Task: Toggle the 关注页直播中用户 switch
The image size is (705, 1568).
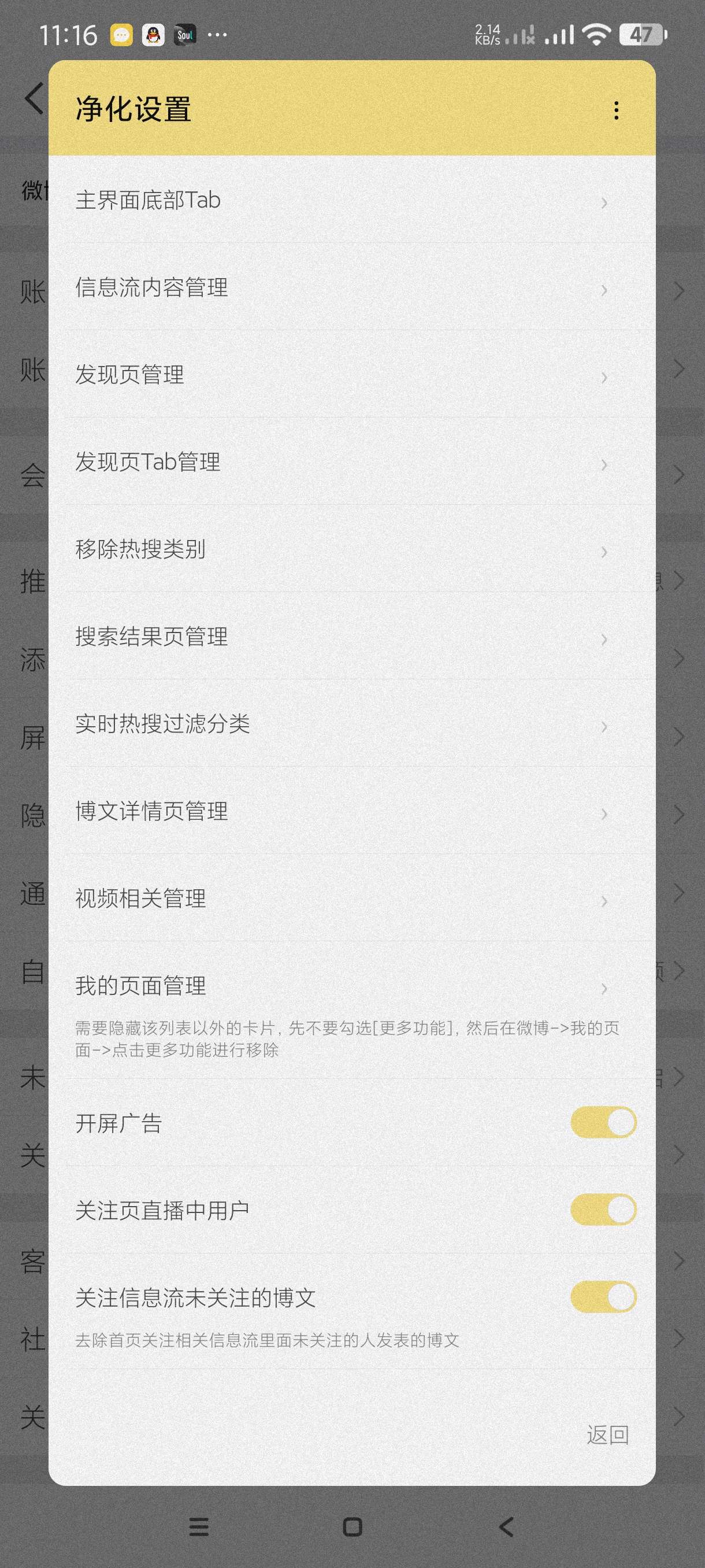Action: [603, 1210]
